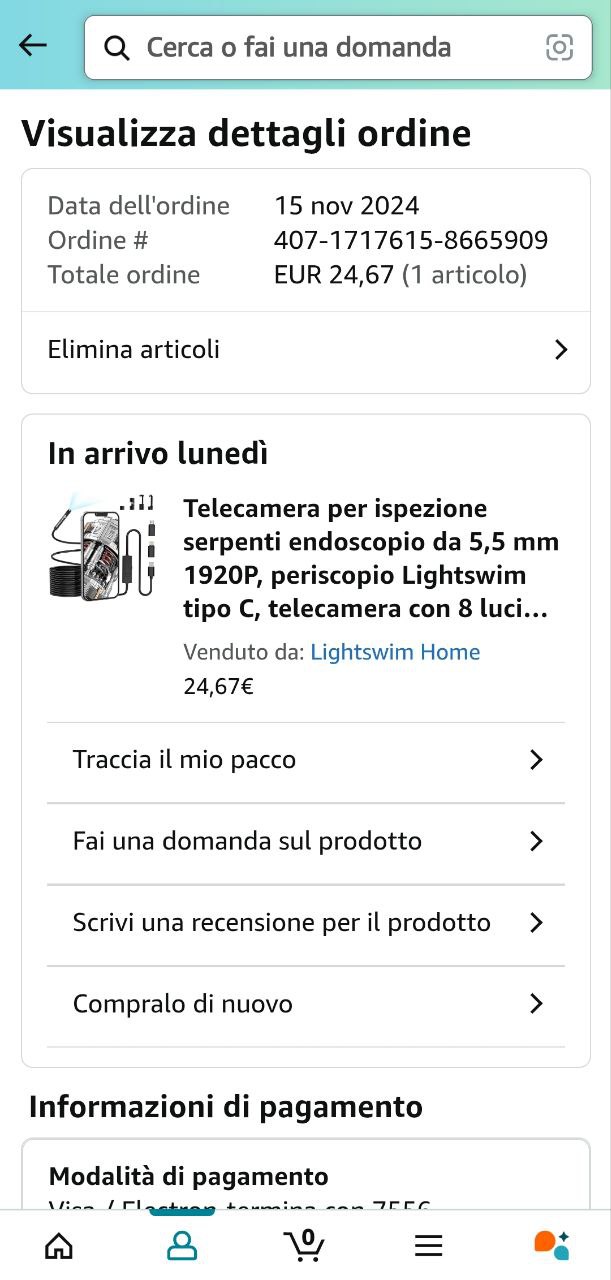Viewport: 611px width, 1280px height.
Task: Open the shopping cart tab
Action: tap(304, 1245)
